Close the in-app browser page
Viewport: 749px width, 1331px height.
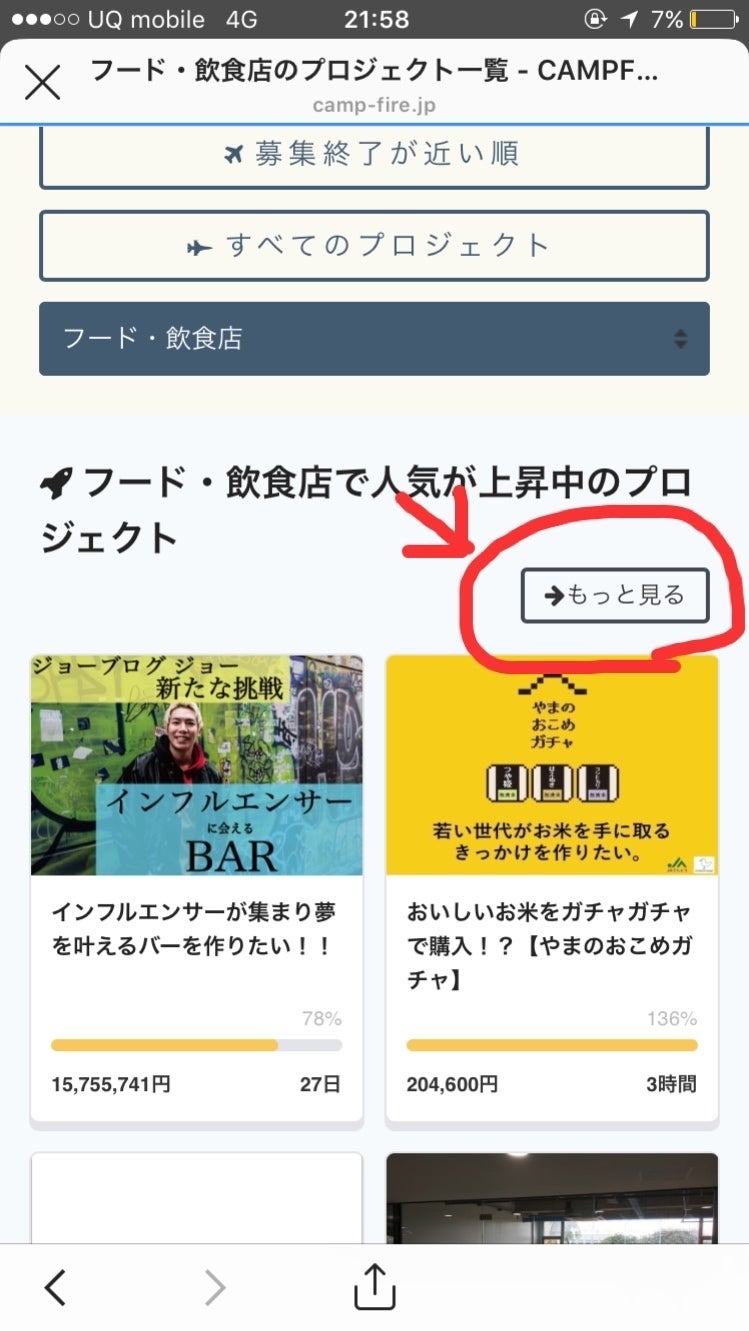click(x=43, y=83)
